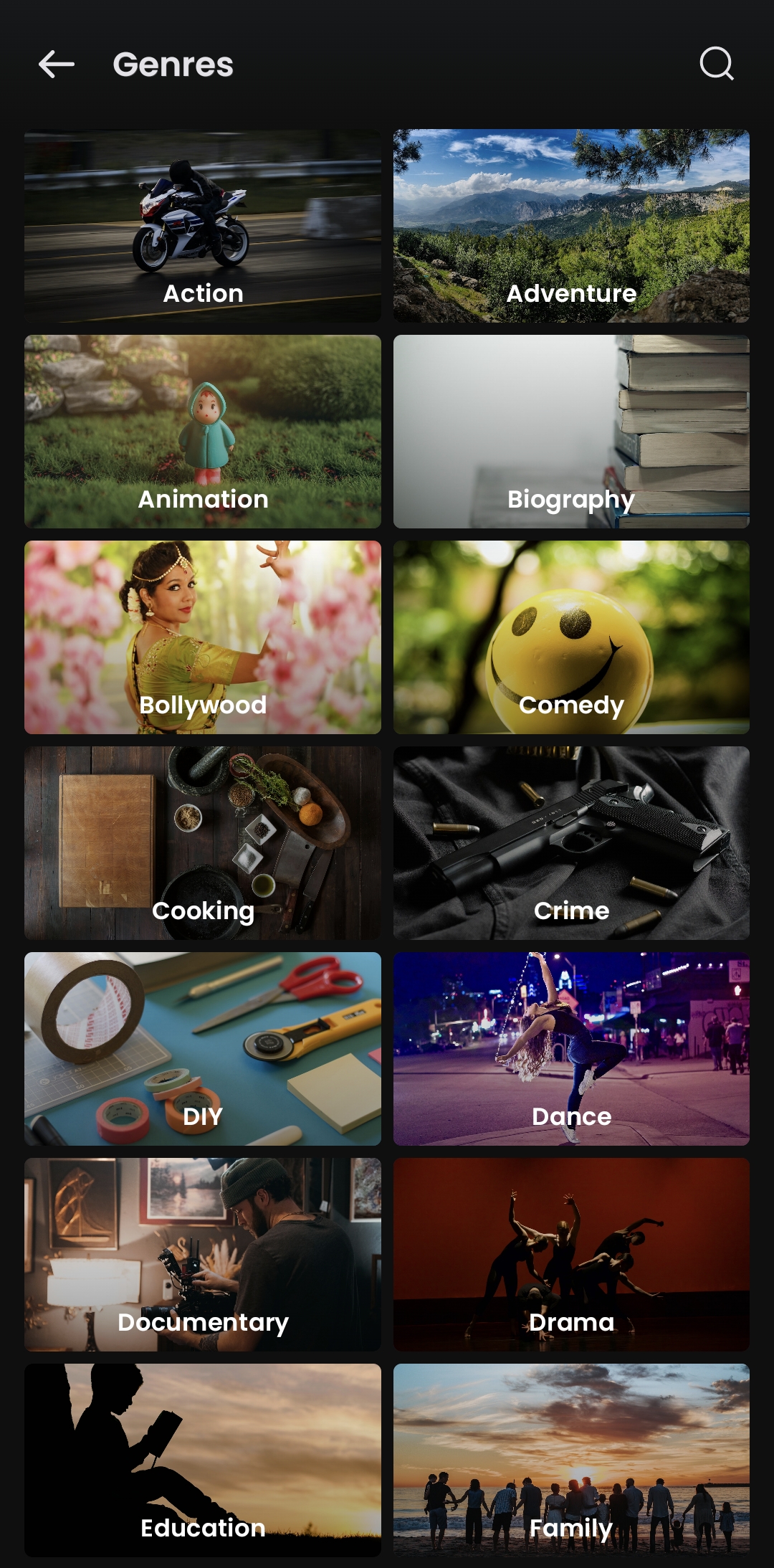Image resolution: width=774 pixels, height=1568 pixels.
Task: Open the Family genre card
Action: (571, 1460)
